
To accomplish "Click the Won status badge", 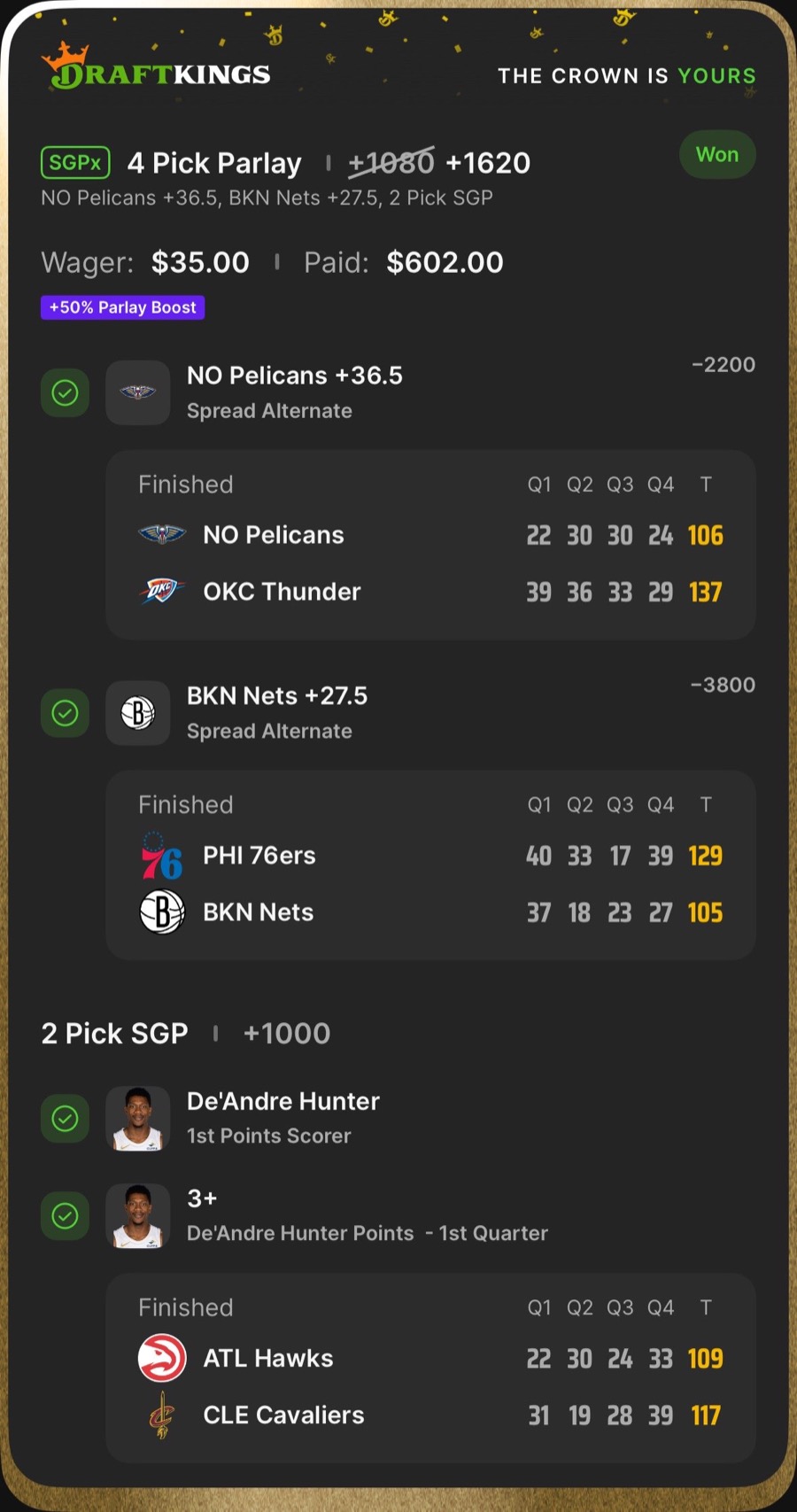I will click(x=717, y=154).
